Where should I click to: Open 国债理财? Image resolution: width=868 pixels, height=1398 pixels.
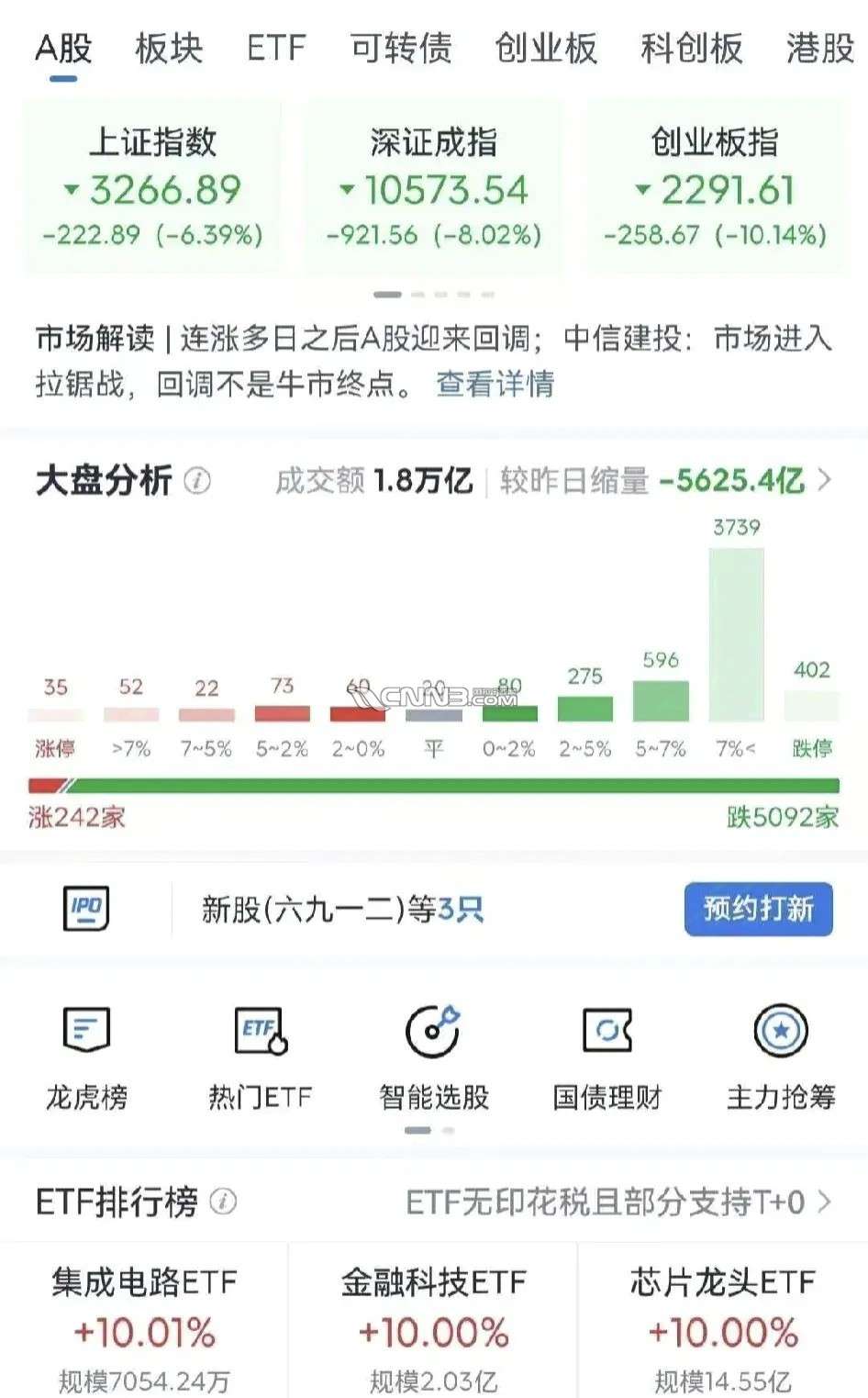(x=607, y=1057)
